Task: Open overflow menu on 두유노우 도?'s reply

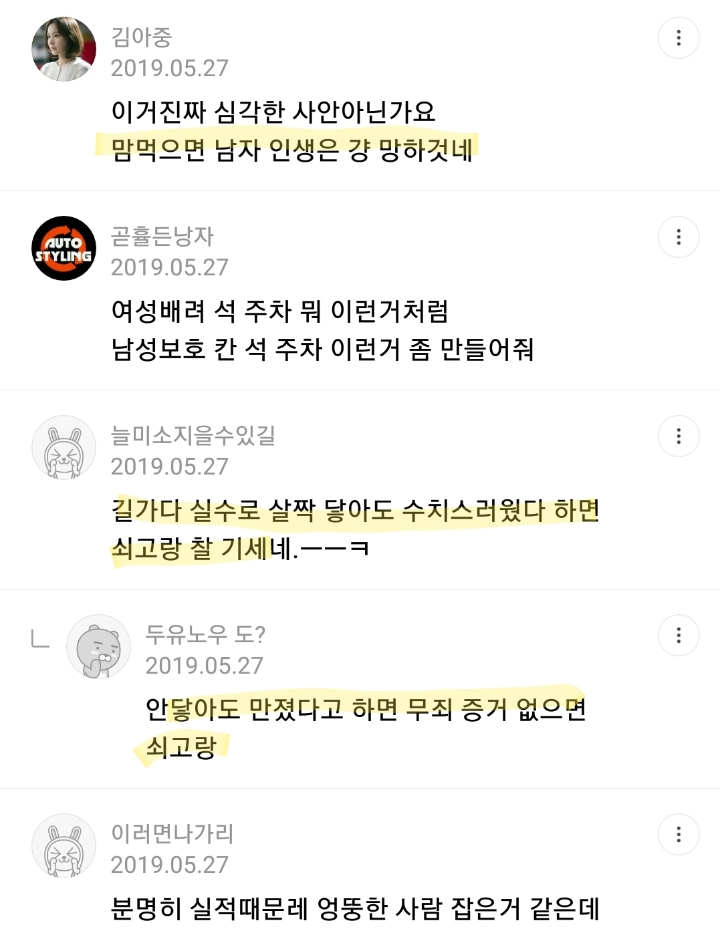Action: (x=679, y=636)
